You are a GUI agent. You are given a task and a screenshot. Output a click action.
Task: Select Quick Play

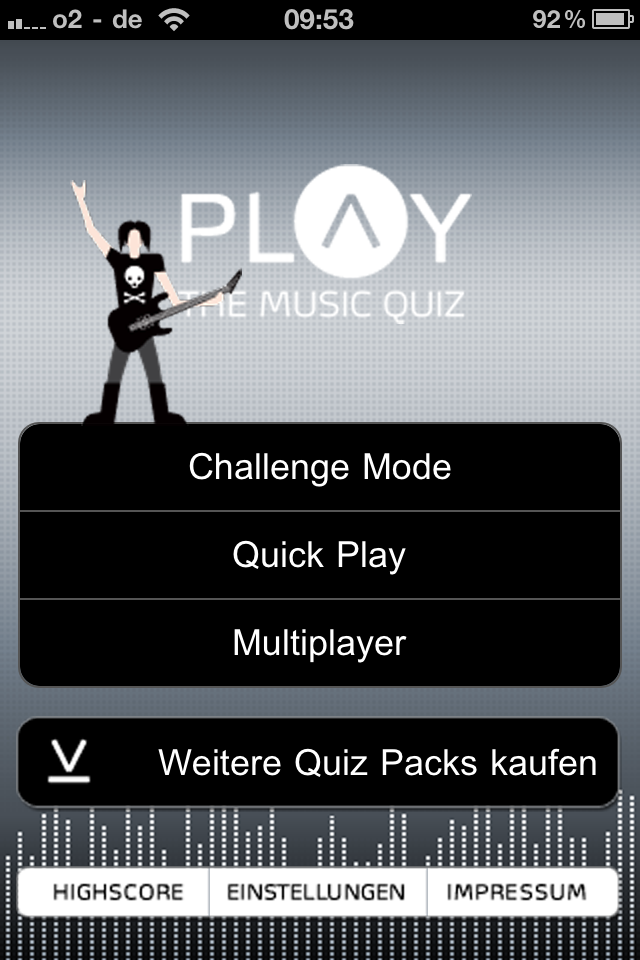tap(320, 555)
